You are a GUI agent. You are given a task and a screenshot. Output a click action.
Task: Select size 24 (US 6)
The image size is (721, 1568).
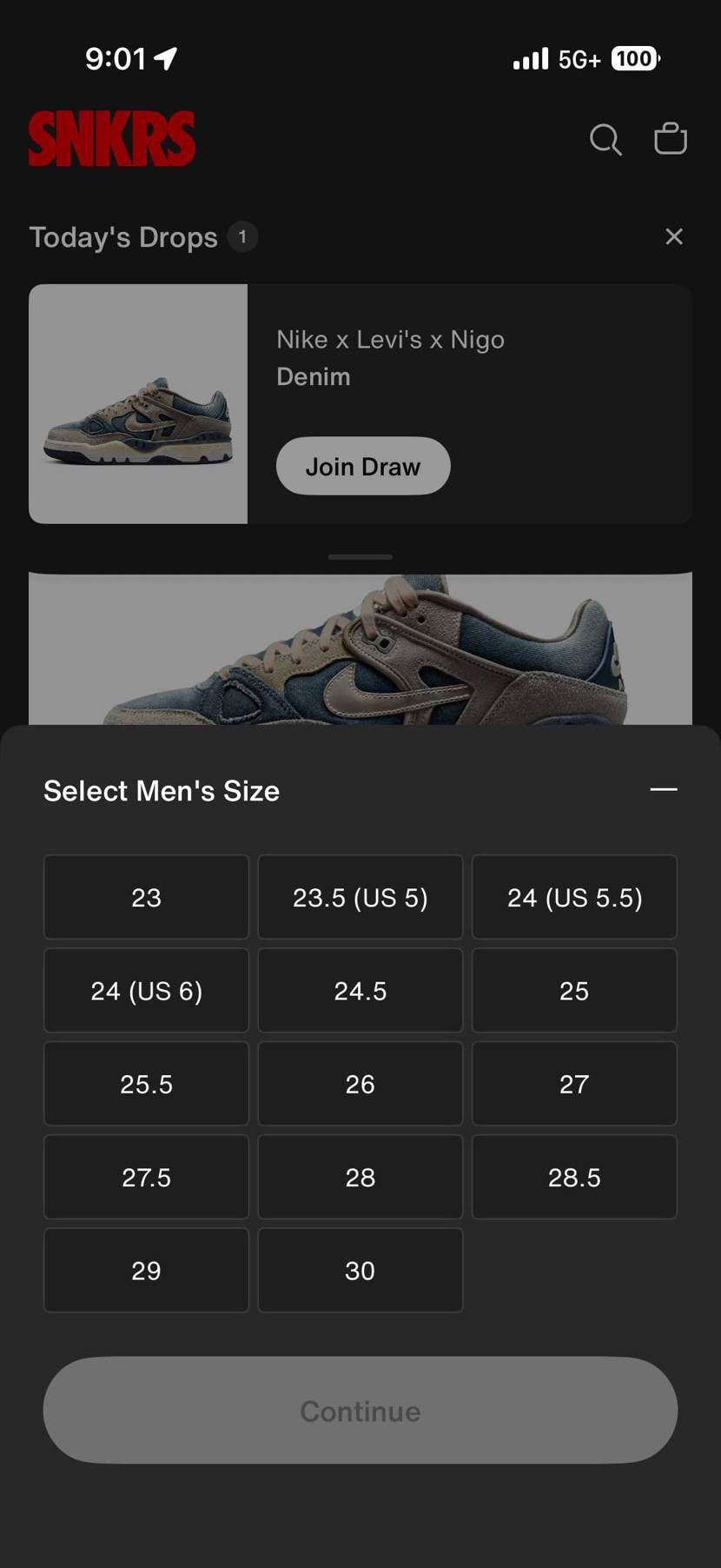point(146,991)
